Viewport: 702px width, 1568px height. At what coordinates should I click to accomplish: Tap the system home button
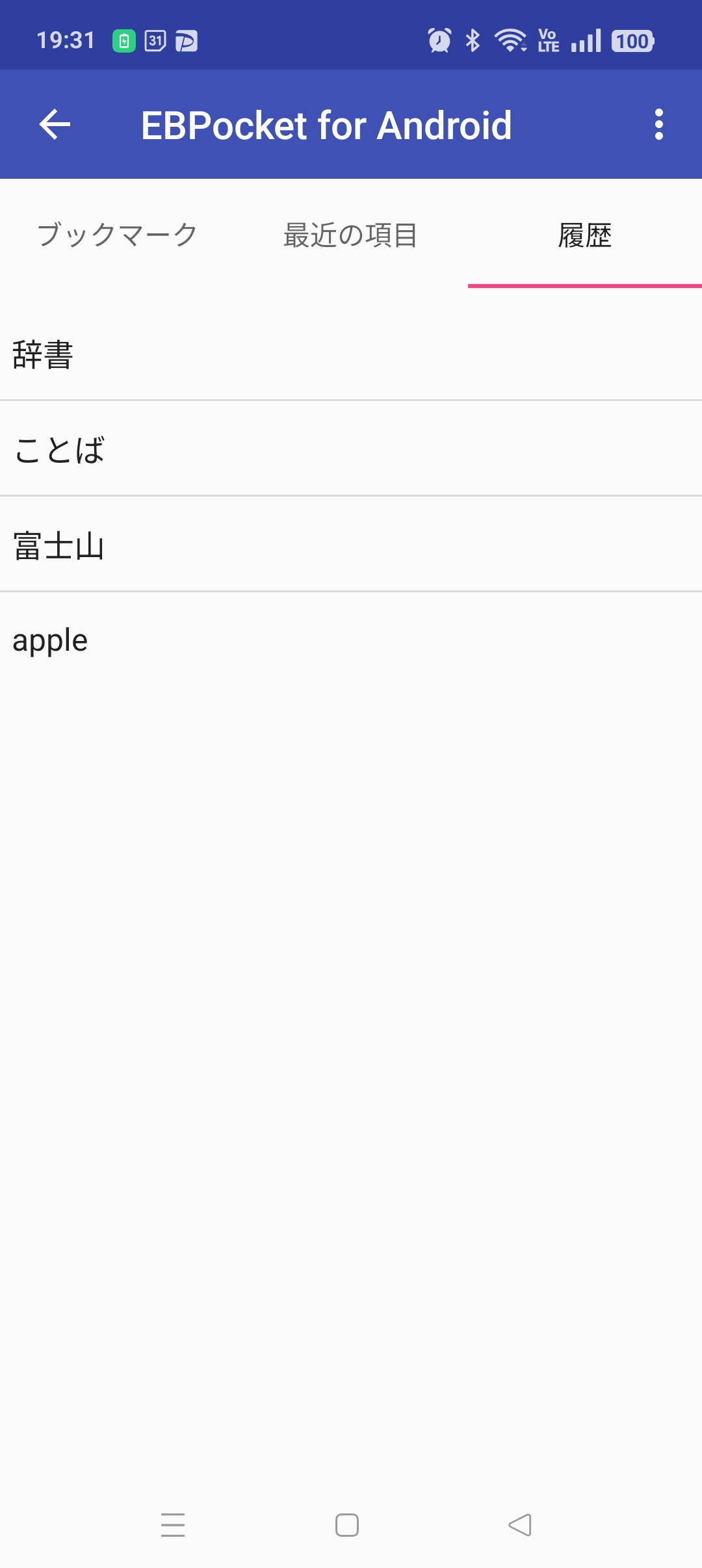[x=347, y=1525]
